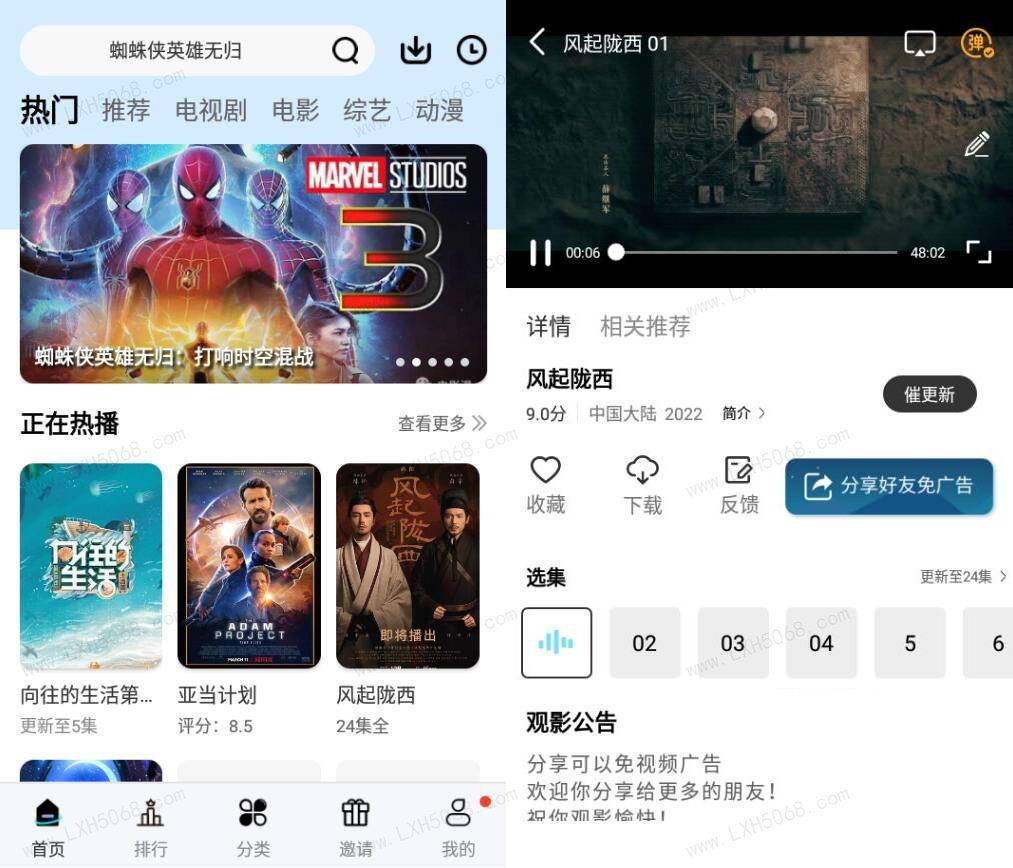Open the Spider-Man banner
Image resolution: width=1013 pixels, height=868 pixels.
[x=253, y=263]
